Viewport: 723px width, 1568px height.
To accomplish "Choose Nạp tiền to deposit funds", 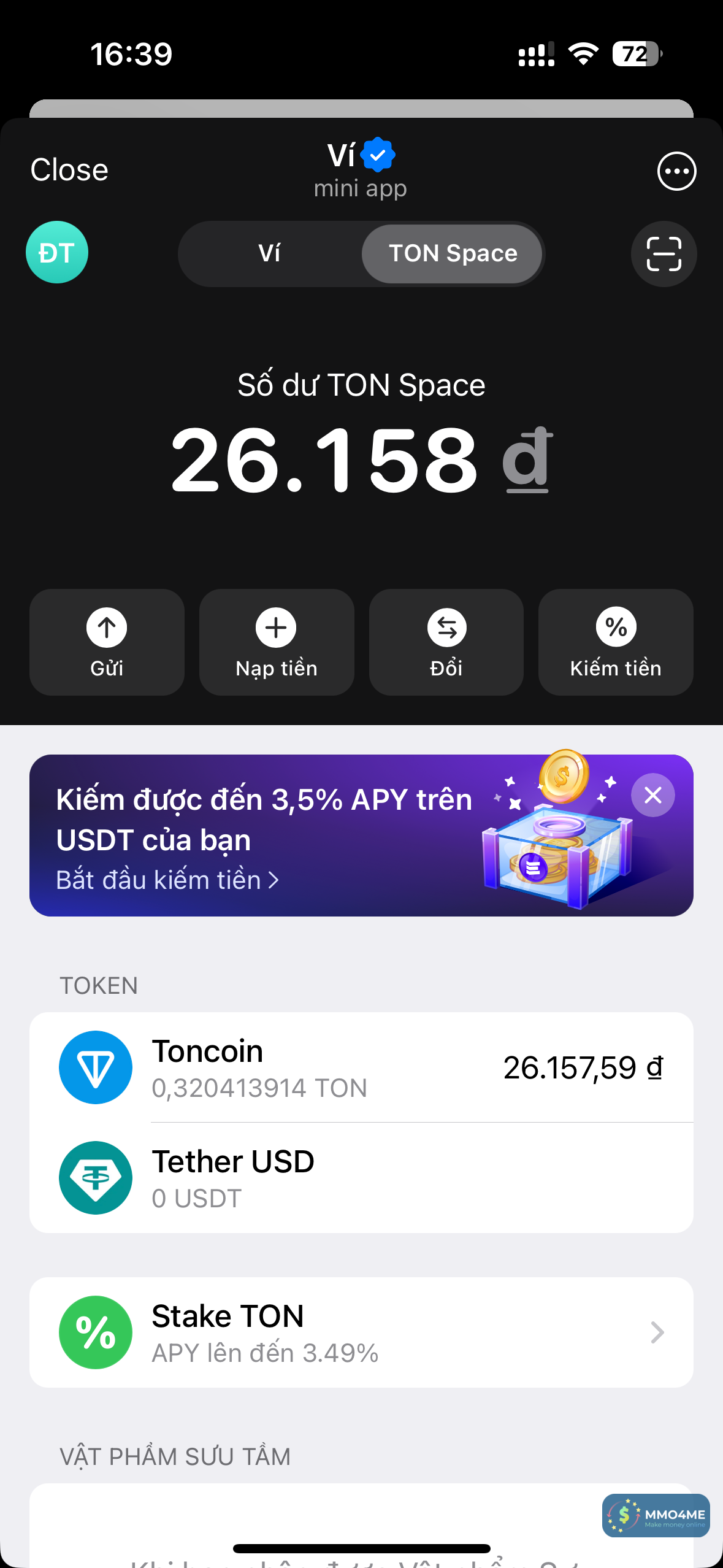I will click(x=277, y=642).
